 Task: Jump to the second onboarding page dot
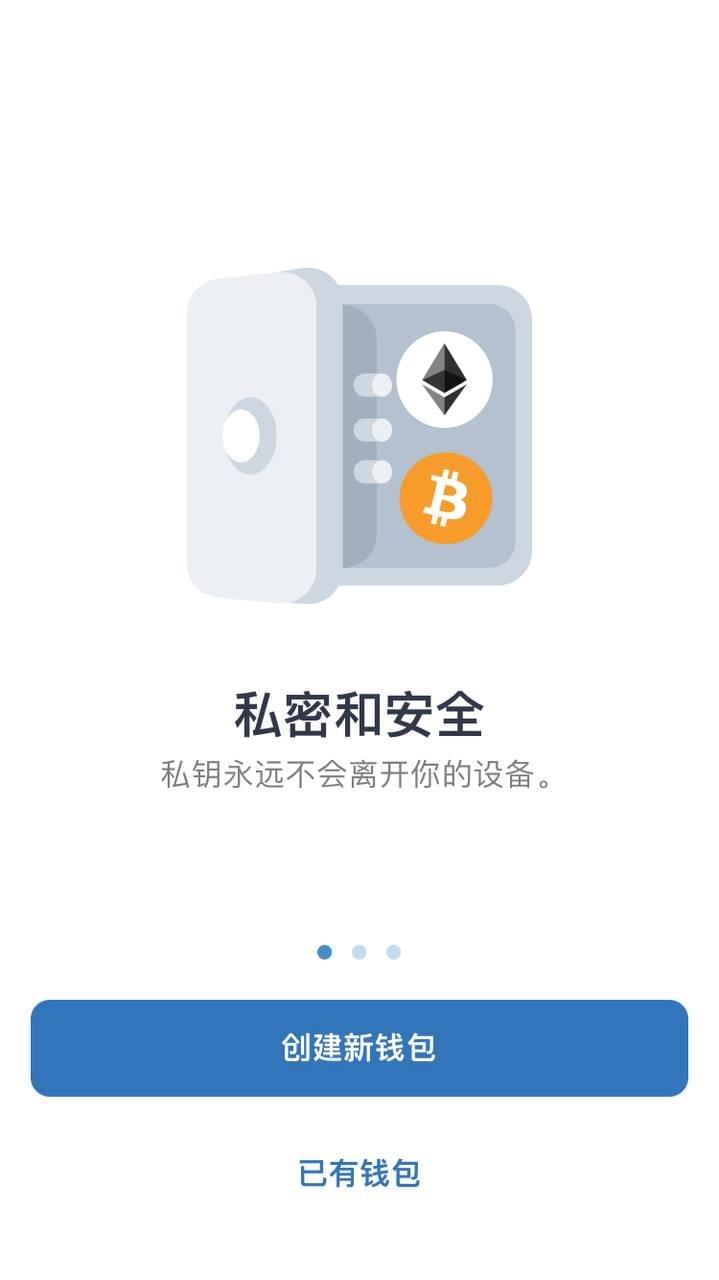[359, 952]
